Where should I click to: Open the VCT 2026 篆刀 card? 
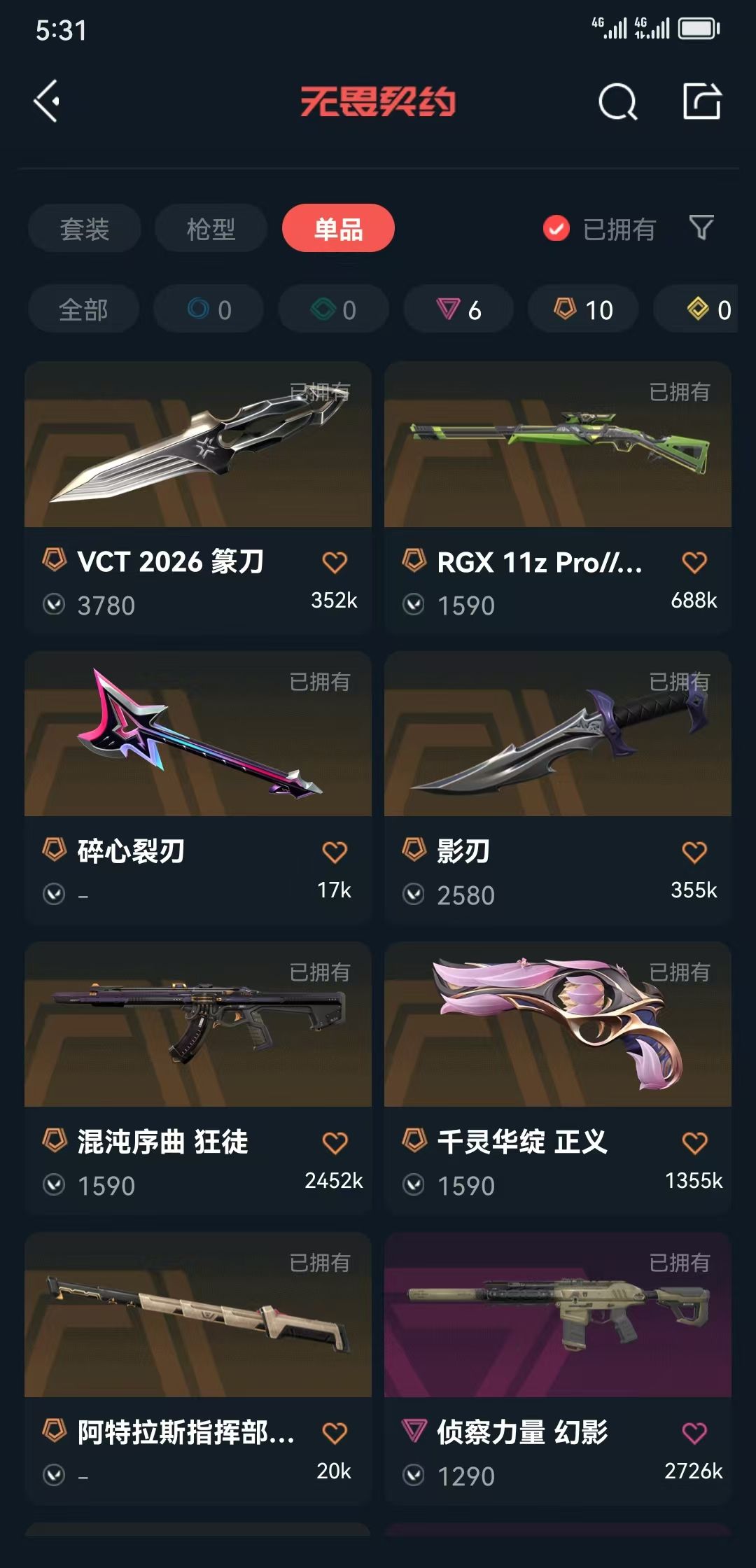pos(198,498)
